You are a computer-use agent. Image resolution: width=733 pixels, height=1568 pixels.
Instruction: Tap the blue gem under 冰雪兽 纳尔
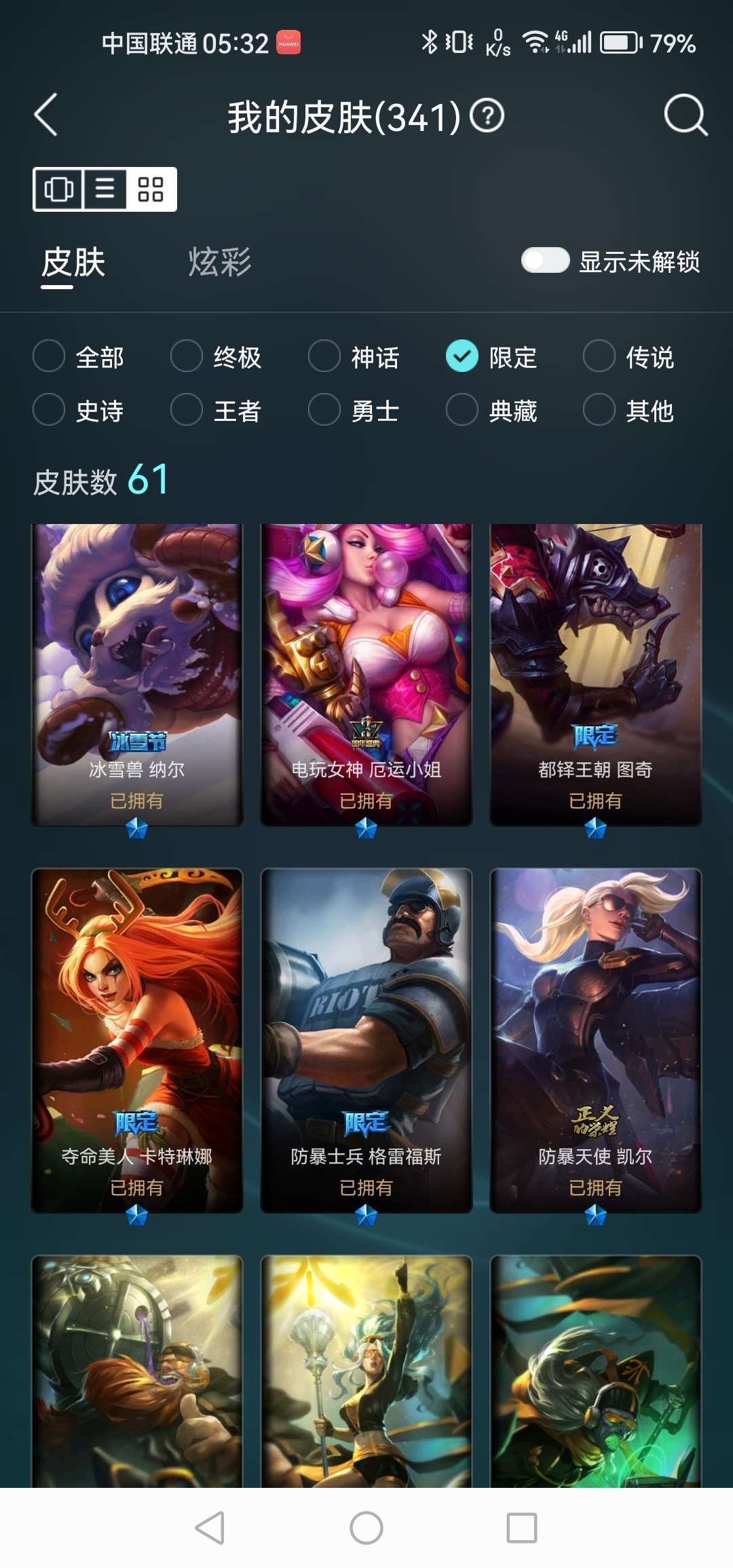136,829
